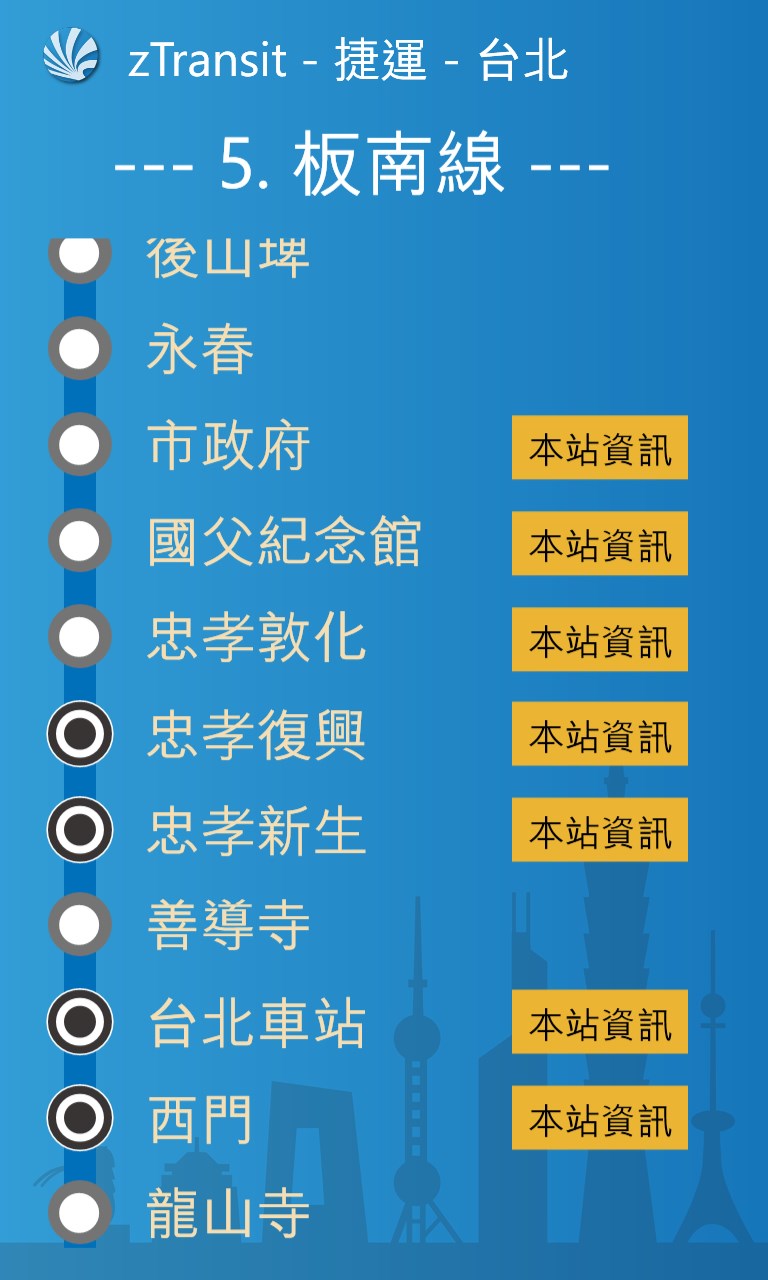
Task: Select 台北車站 in the line list
Action: click(256, 1022)
